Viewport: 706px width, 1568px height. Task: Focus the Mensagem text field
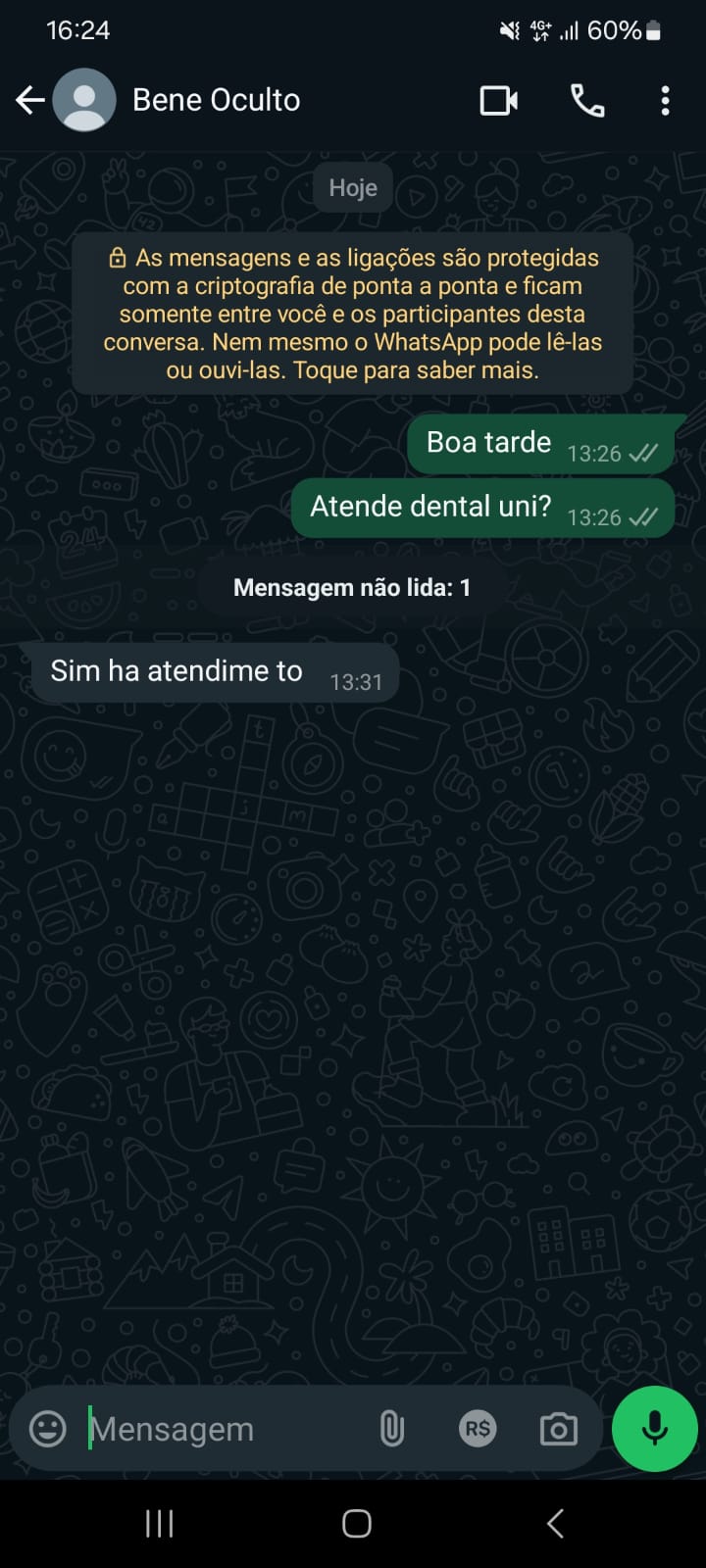tap(216, 1429)
